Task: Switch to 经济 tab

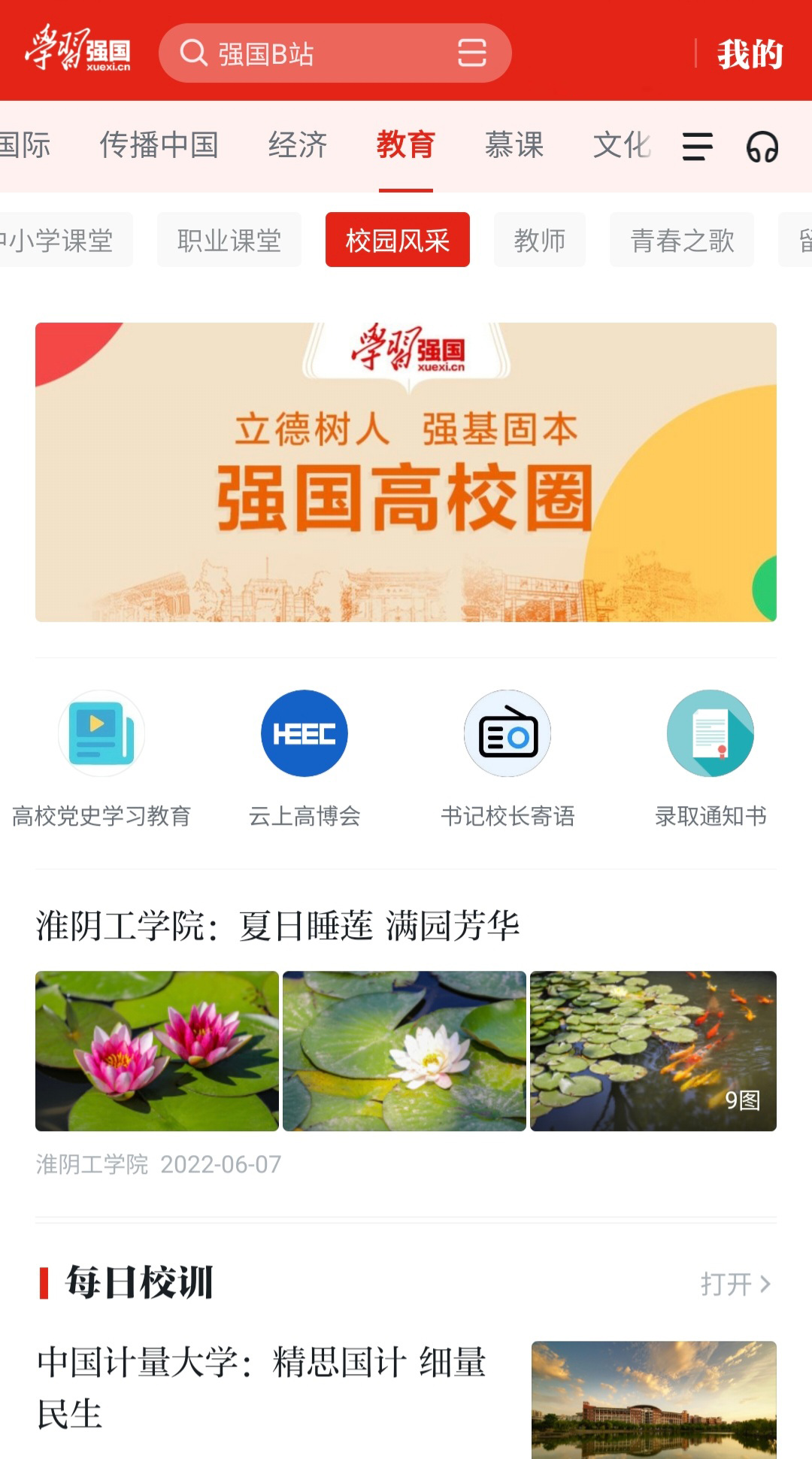Action: (x=298, y=144)
